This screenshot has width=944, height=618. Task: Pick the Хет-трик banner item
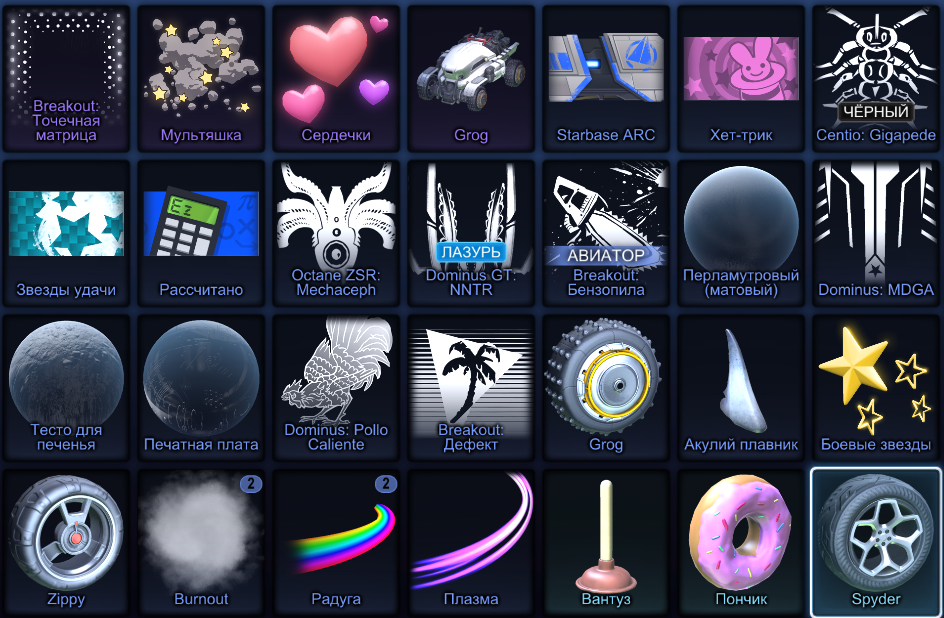click(741, 76)
